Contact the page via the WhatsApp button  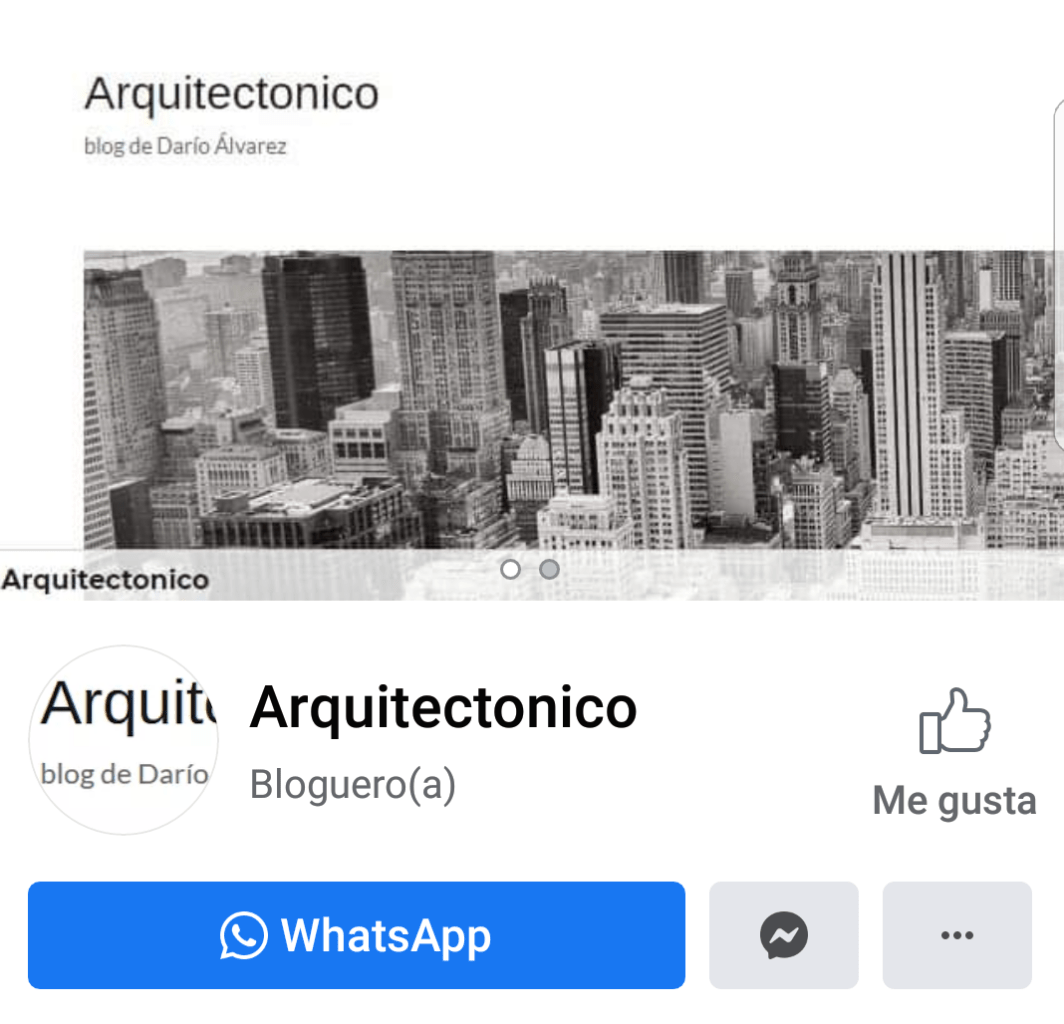356,935
